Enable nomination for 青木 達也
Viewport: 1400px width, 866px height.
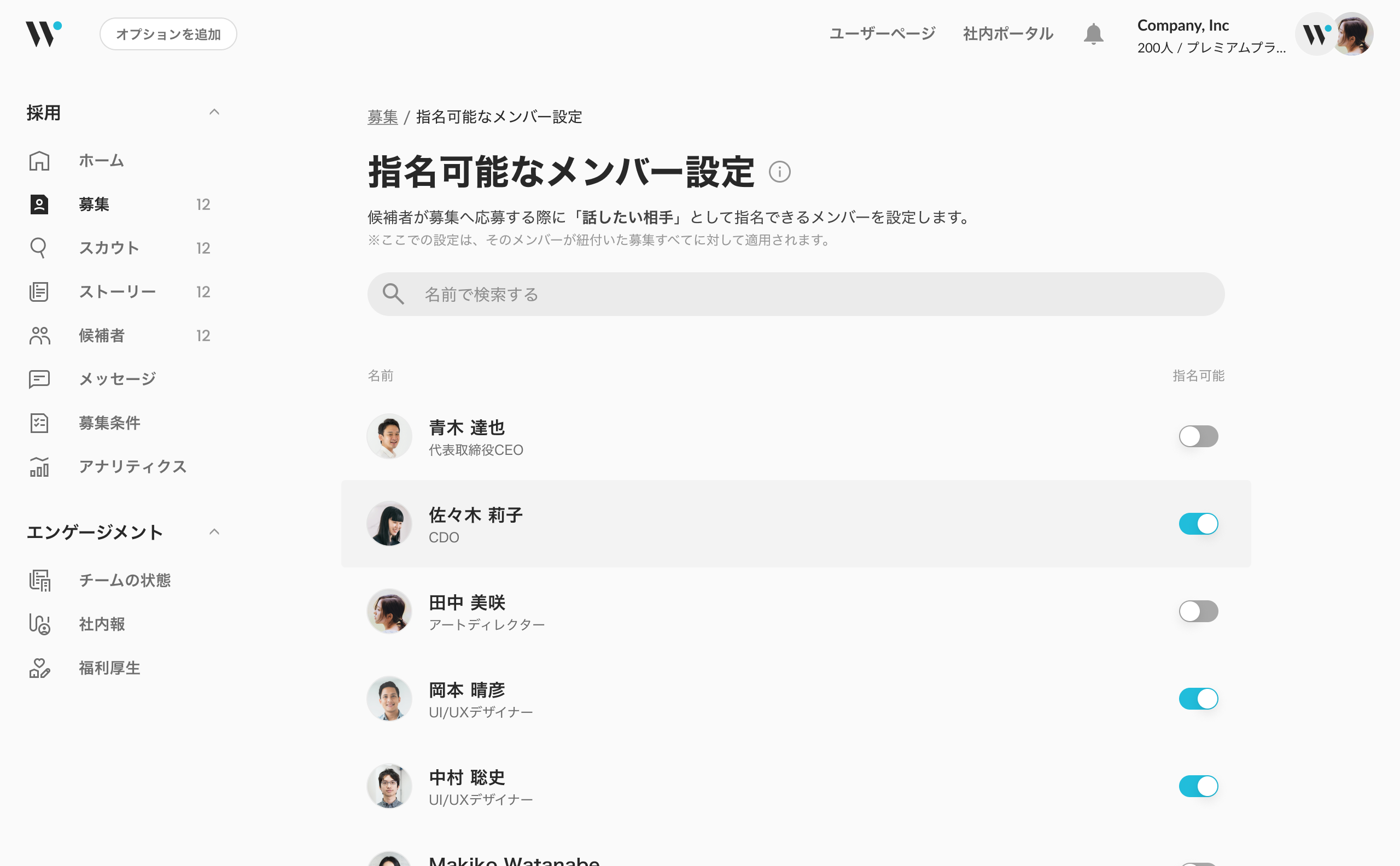click(x=1198, y=436)
